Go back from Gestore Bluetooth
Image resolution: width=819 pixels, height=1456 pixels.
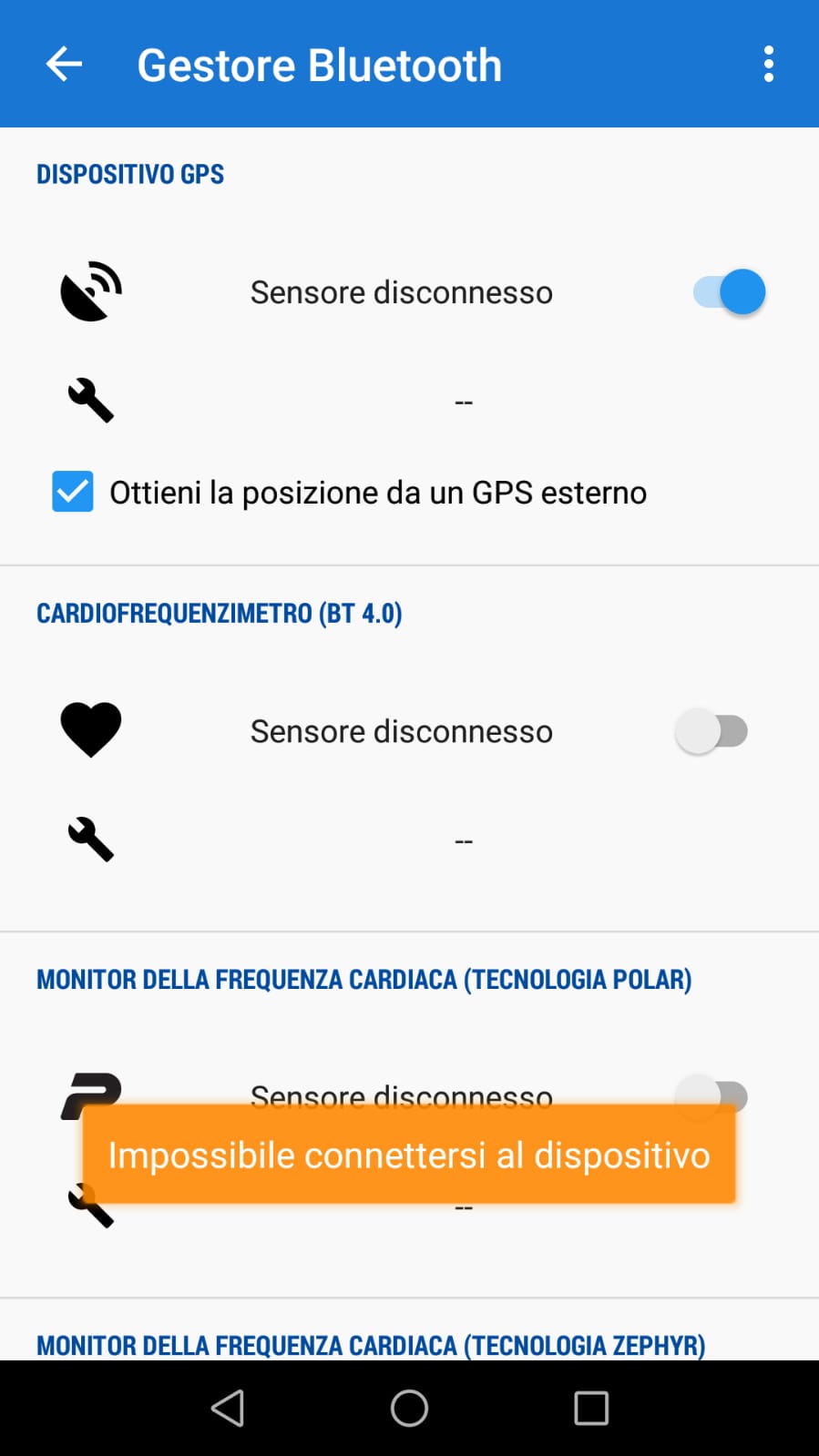pyautogui.click(x=64, y=65)
